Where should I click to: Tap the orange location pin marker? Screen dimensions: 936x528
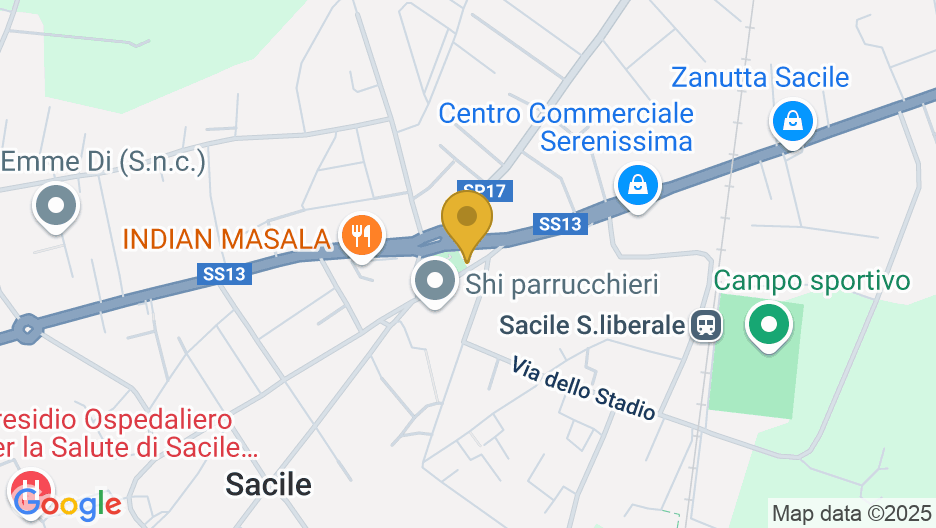click(x=466, y=217)
